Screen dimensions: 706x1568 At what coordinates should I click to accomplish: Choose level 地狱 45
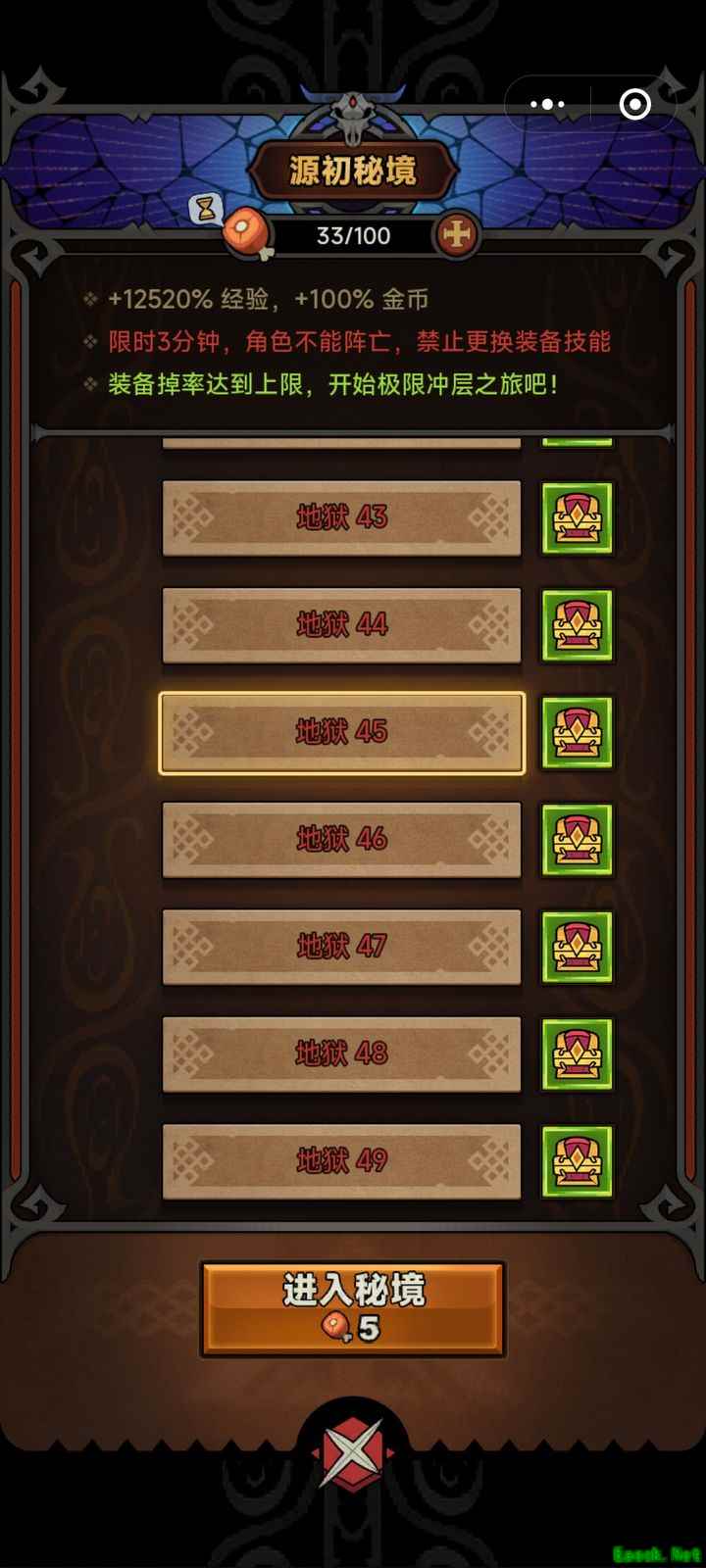tap(341, 732)
